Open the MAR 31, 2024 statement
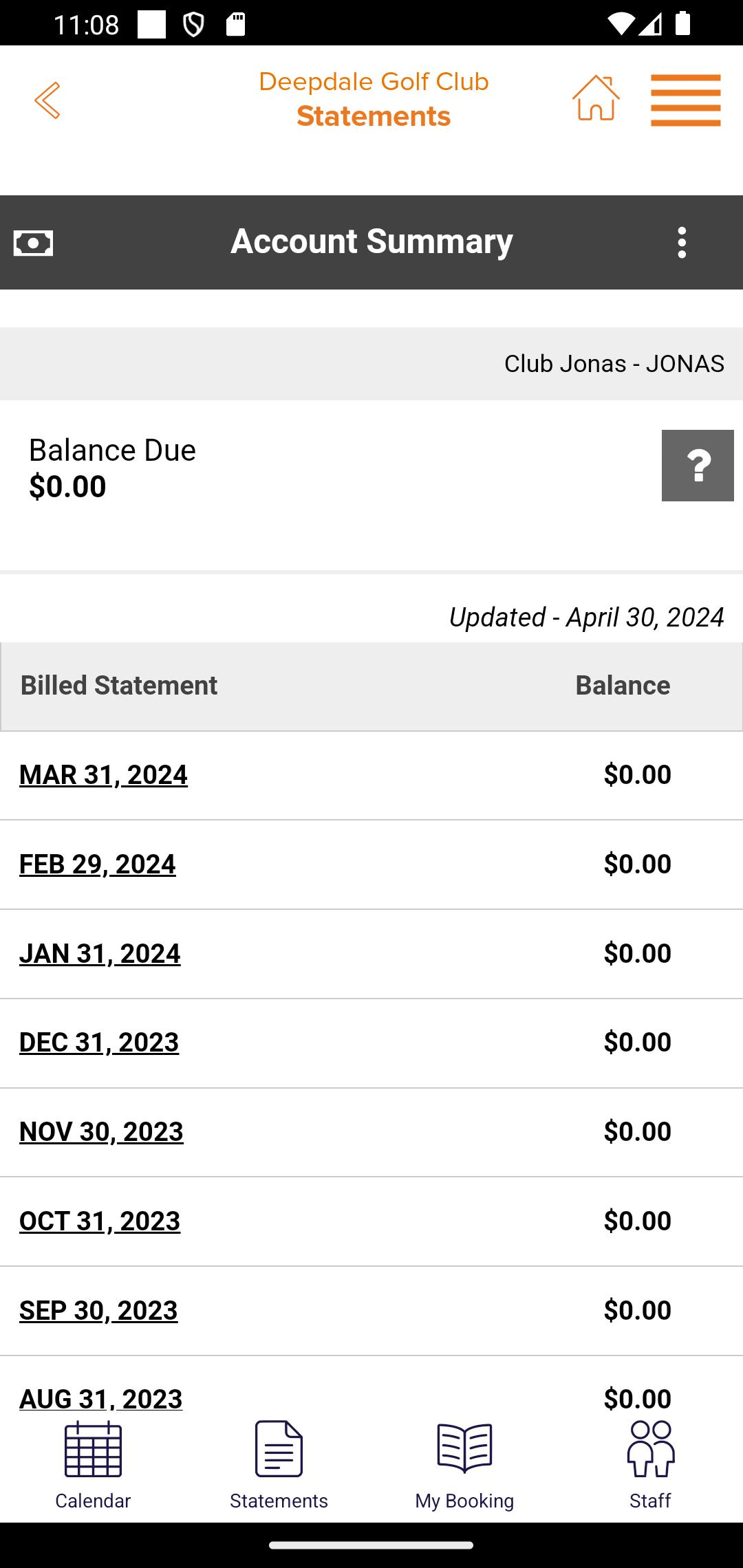 (x=103, y=775)
